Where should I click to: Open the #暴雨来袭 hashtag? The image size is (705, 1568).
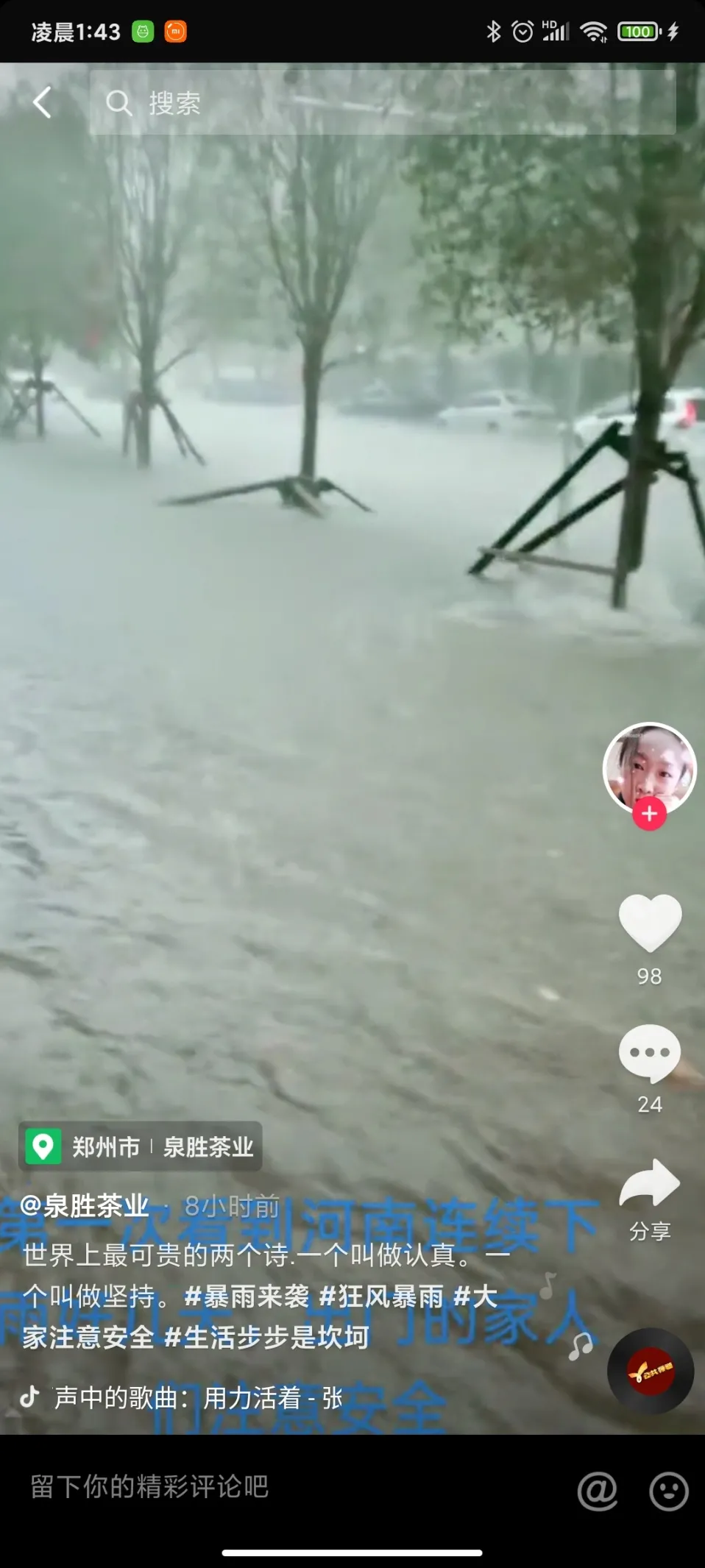coord(247,1296)
